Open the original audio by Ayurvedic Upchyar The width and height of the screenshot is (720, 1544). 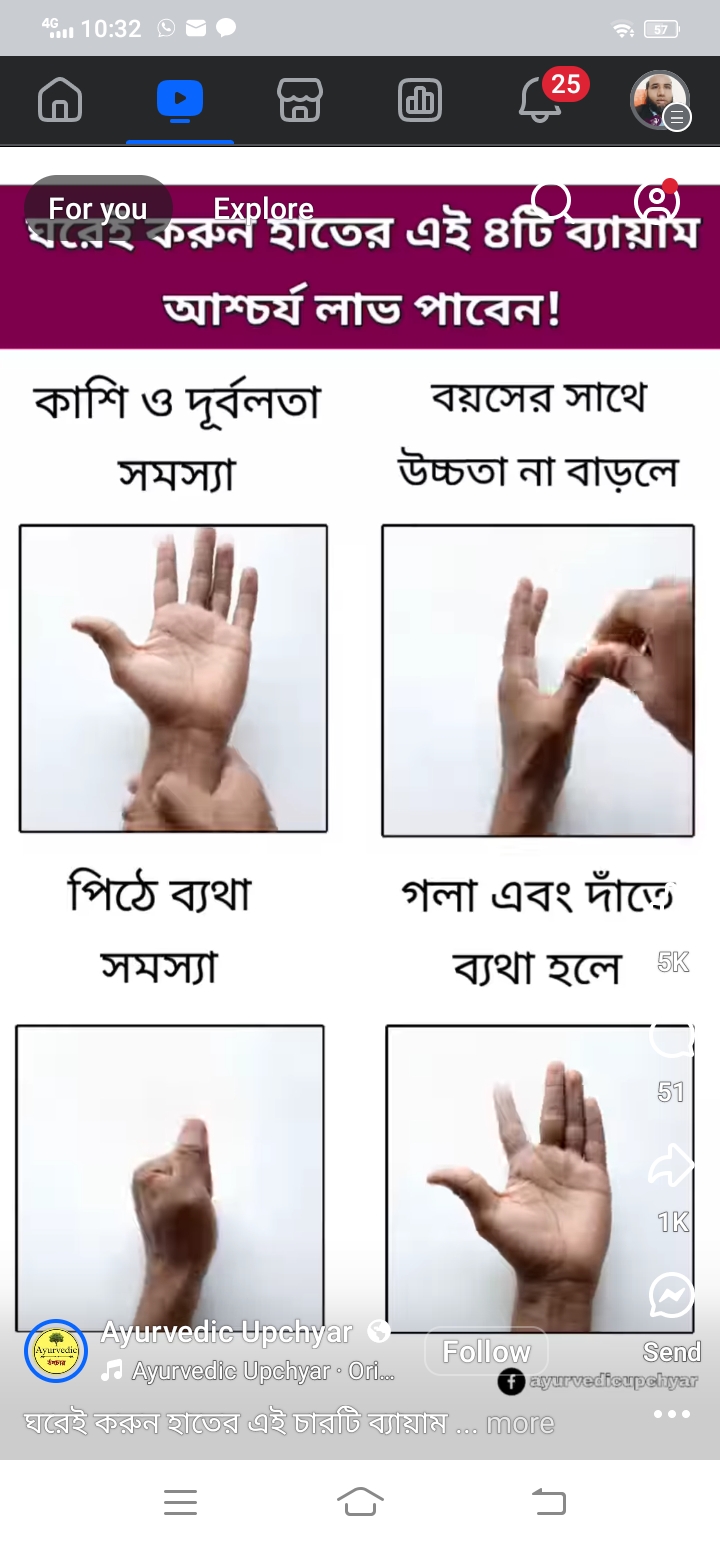tap(262, 1371)
